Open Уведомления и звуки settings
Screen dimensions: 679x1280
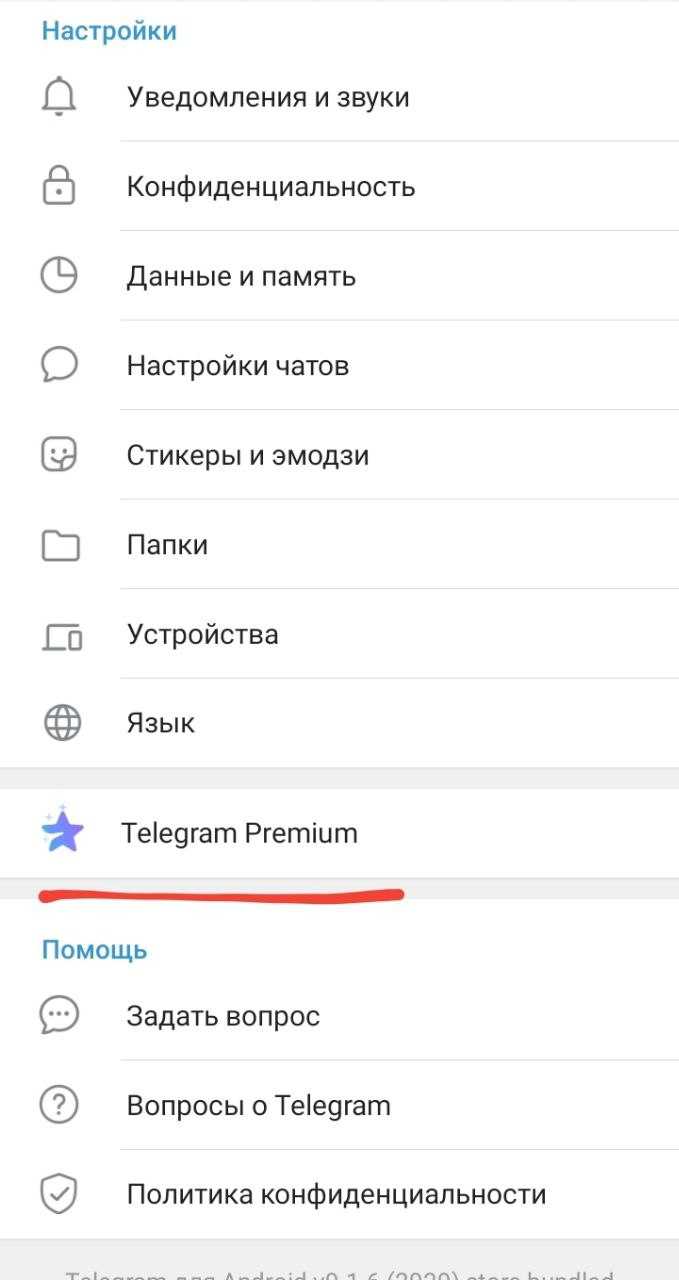[x=339, y=97]
